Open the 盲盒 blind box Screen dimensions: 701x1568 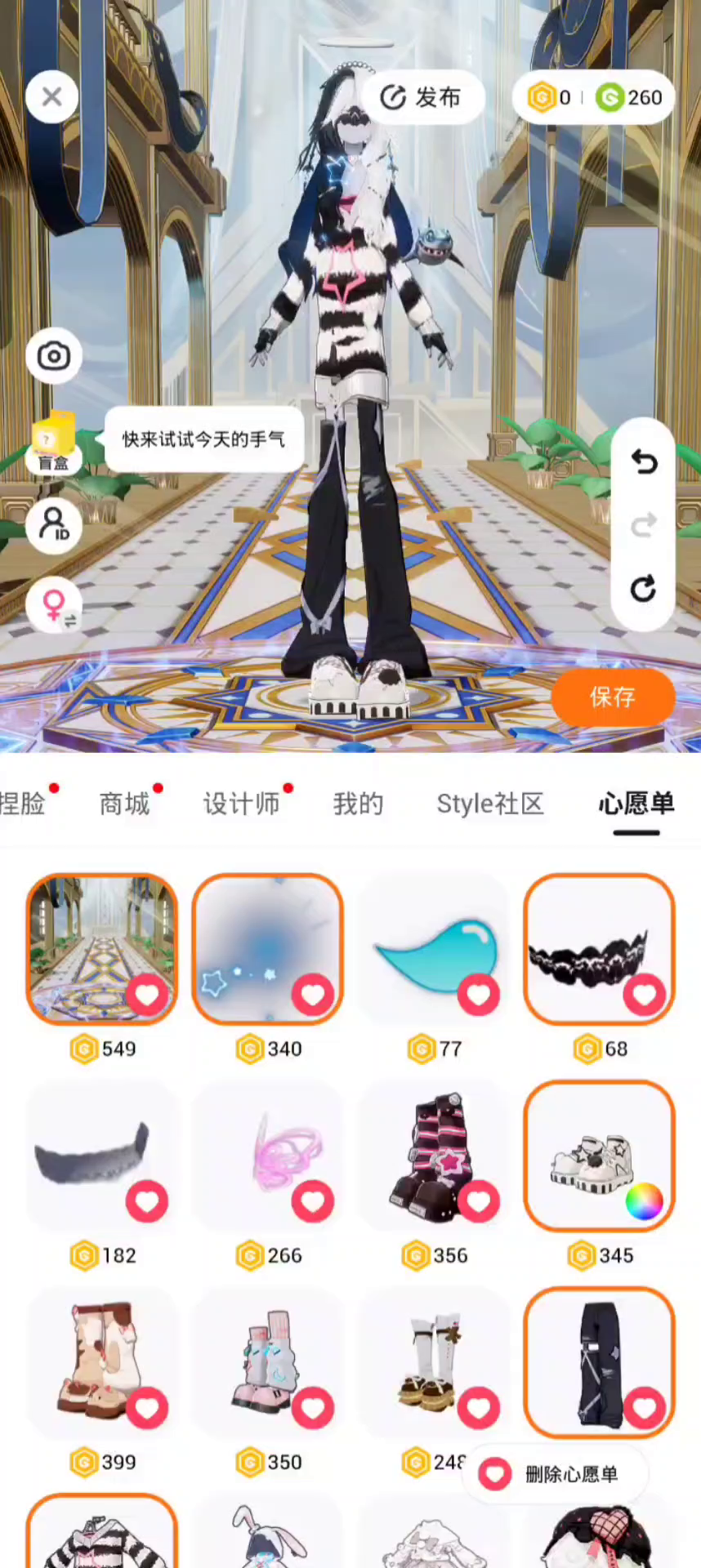point(53,442)
